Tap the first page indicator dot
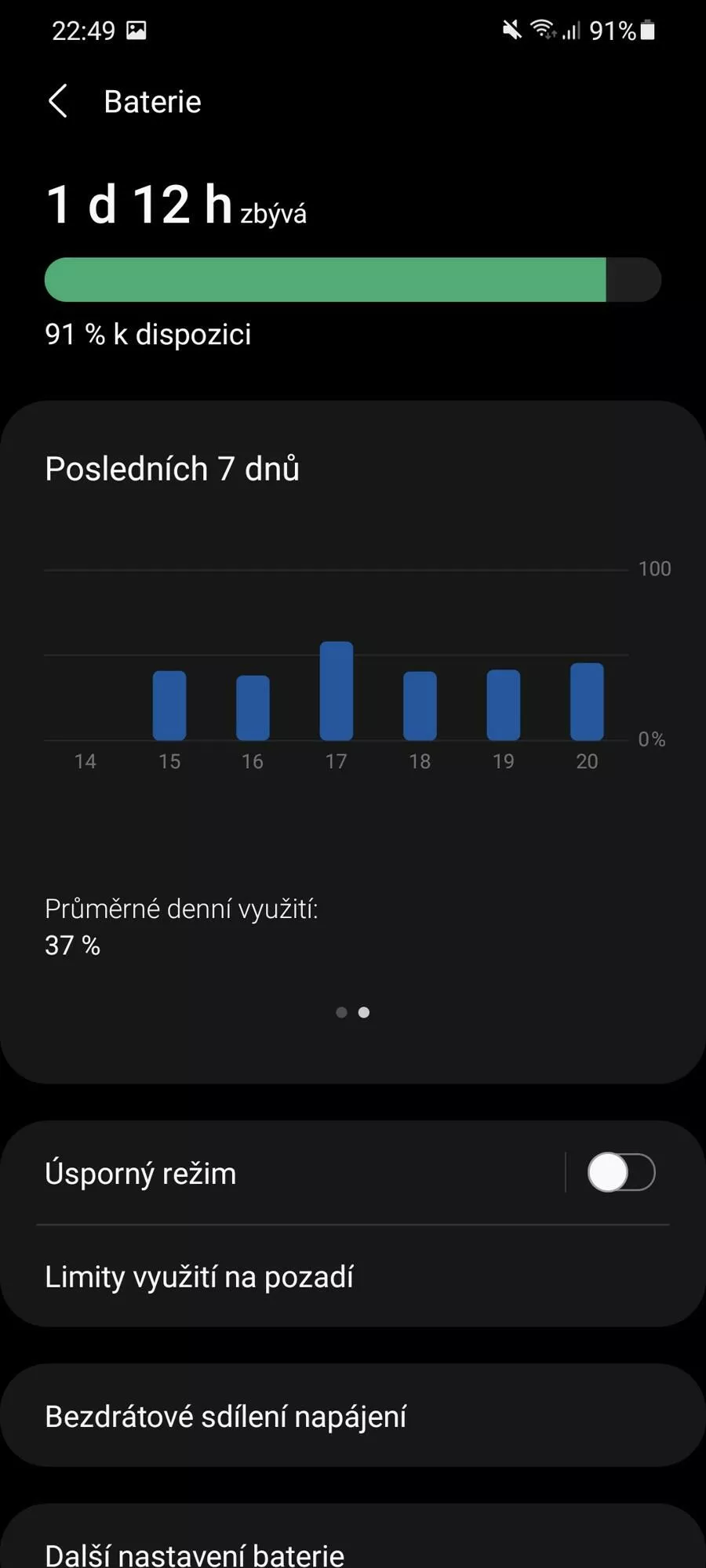Screen dimensions: 706x1568 [341, 1012]
